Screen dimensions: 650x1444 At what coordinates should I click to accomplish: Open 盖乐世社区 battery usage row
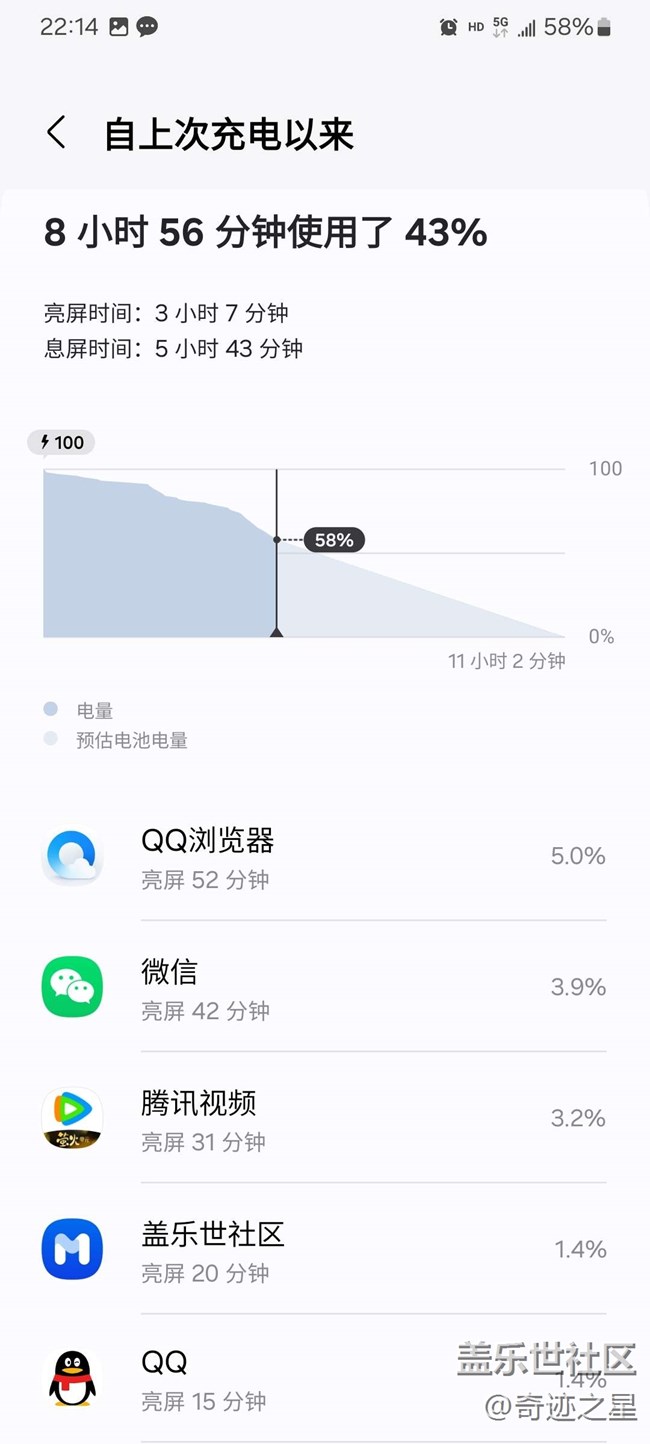click(x=325, y=1249)
